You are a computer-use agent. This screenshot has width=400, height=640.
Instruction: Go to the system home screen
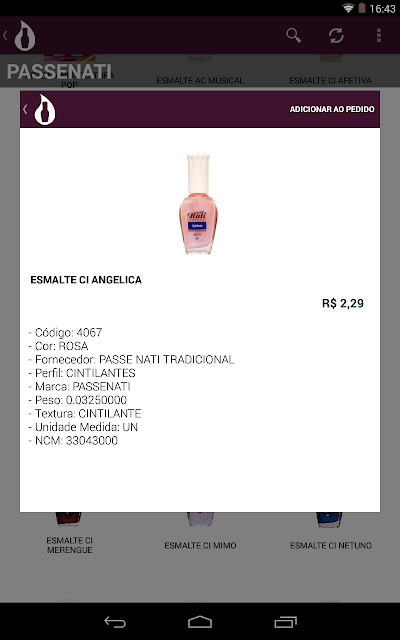click(x=200, y=622)
